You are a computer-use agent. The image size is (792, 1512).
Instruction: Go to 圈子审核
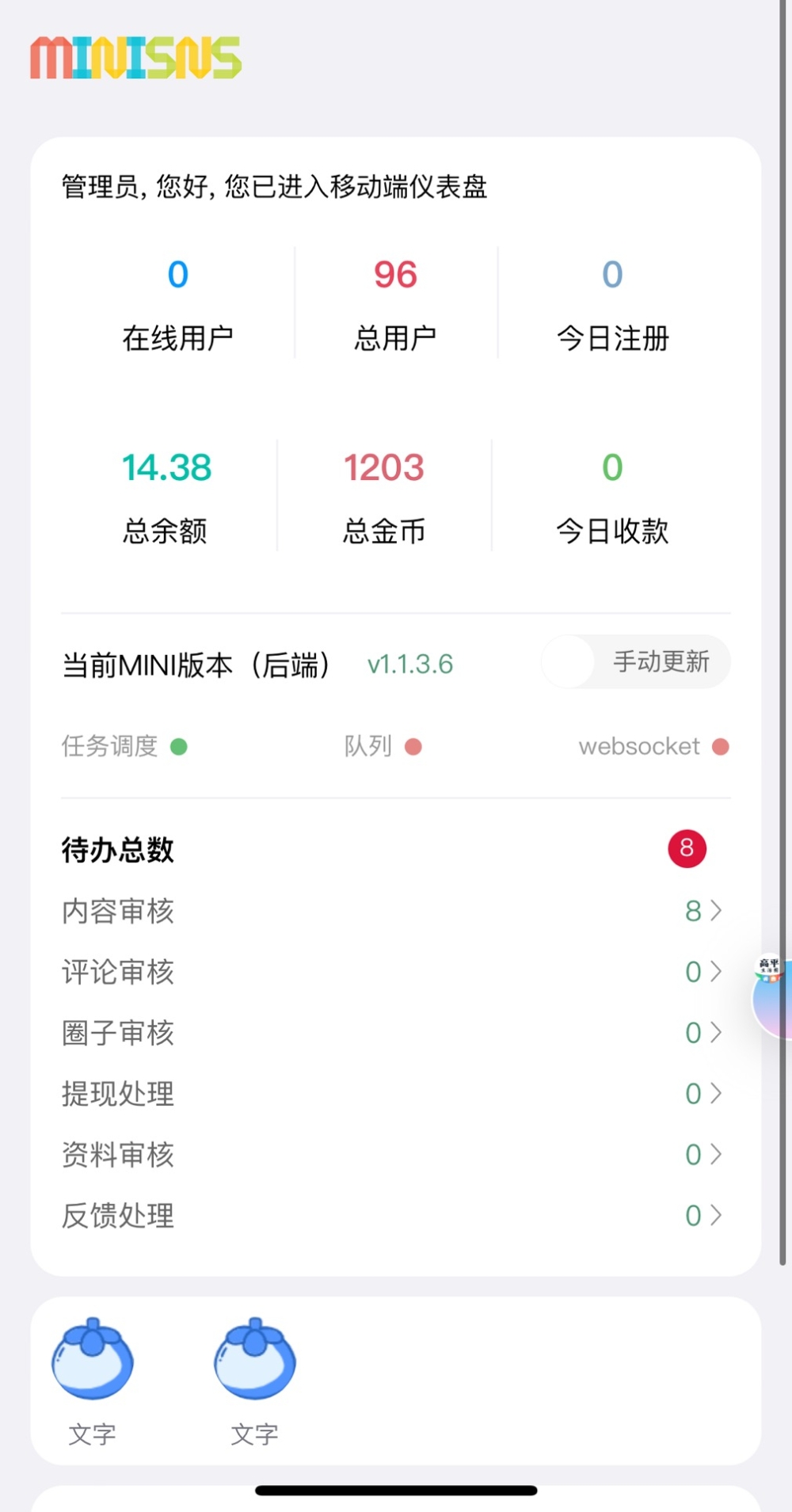pyautogui.click(x=393, y=1033)
